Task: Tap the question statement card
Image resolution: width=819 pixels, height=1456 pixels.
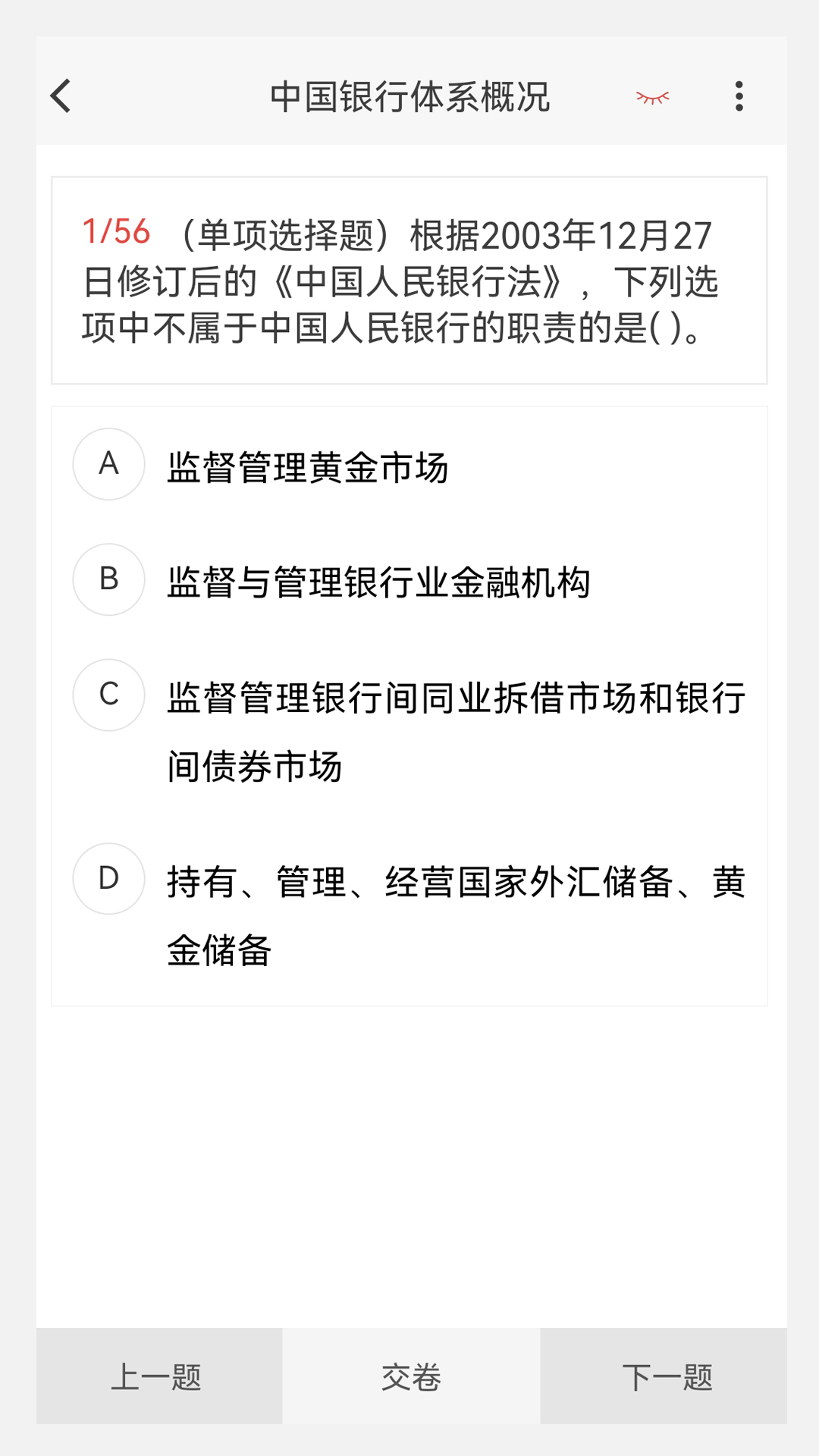Action: pos(409,281)
